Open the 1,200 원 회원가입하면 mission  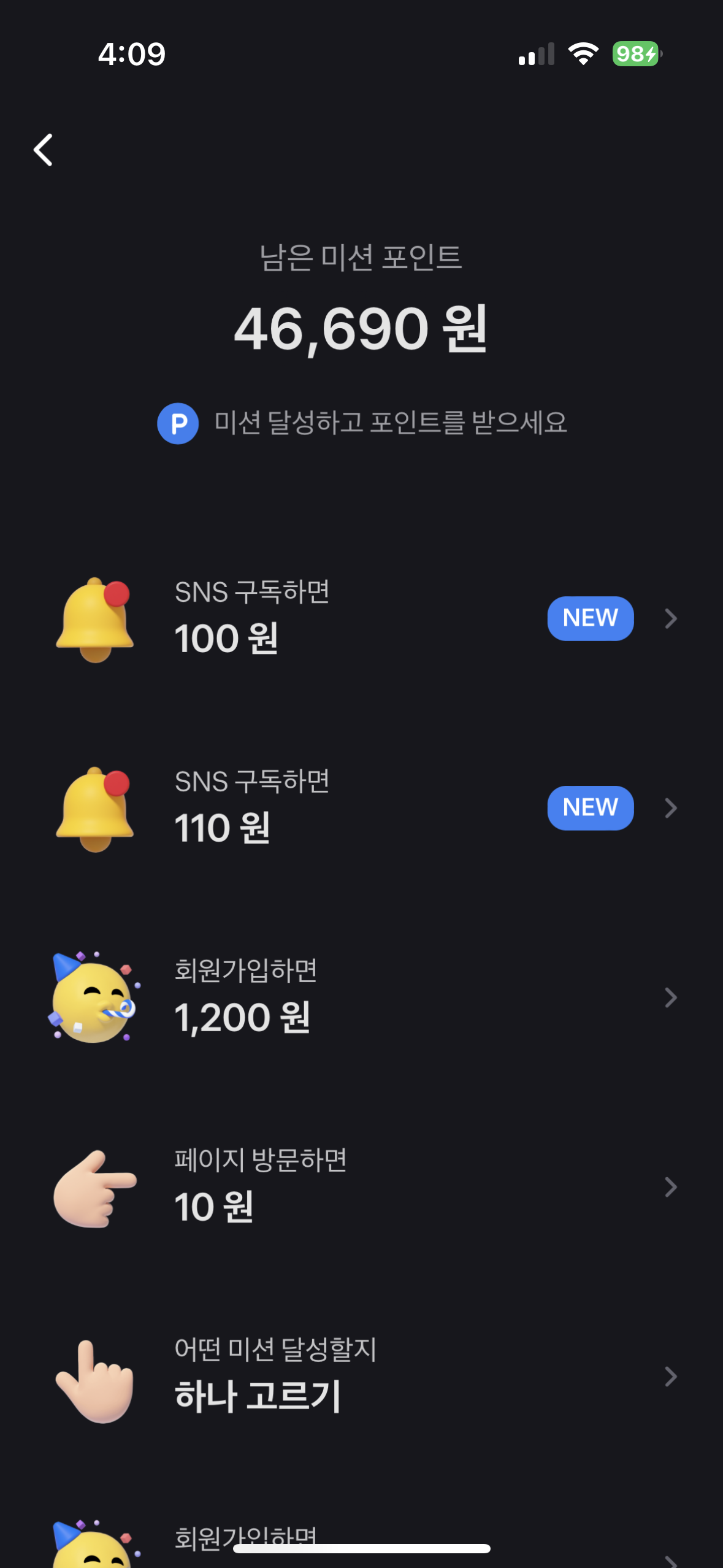[361, 997]
